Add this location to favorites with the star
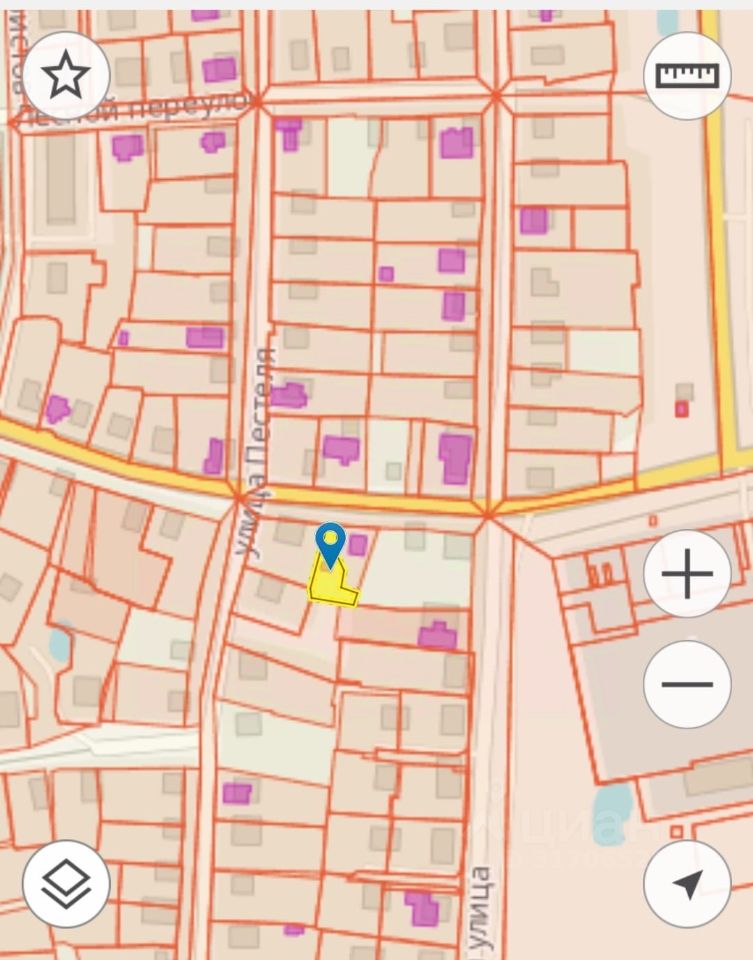The height and width of the screenshot is (960, 753). click(66, 75)
